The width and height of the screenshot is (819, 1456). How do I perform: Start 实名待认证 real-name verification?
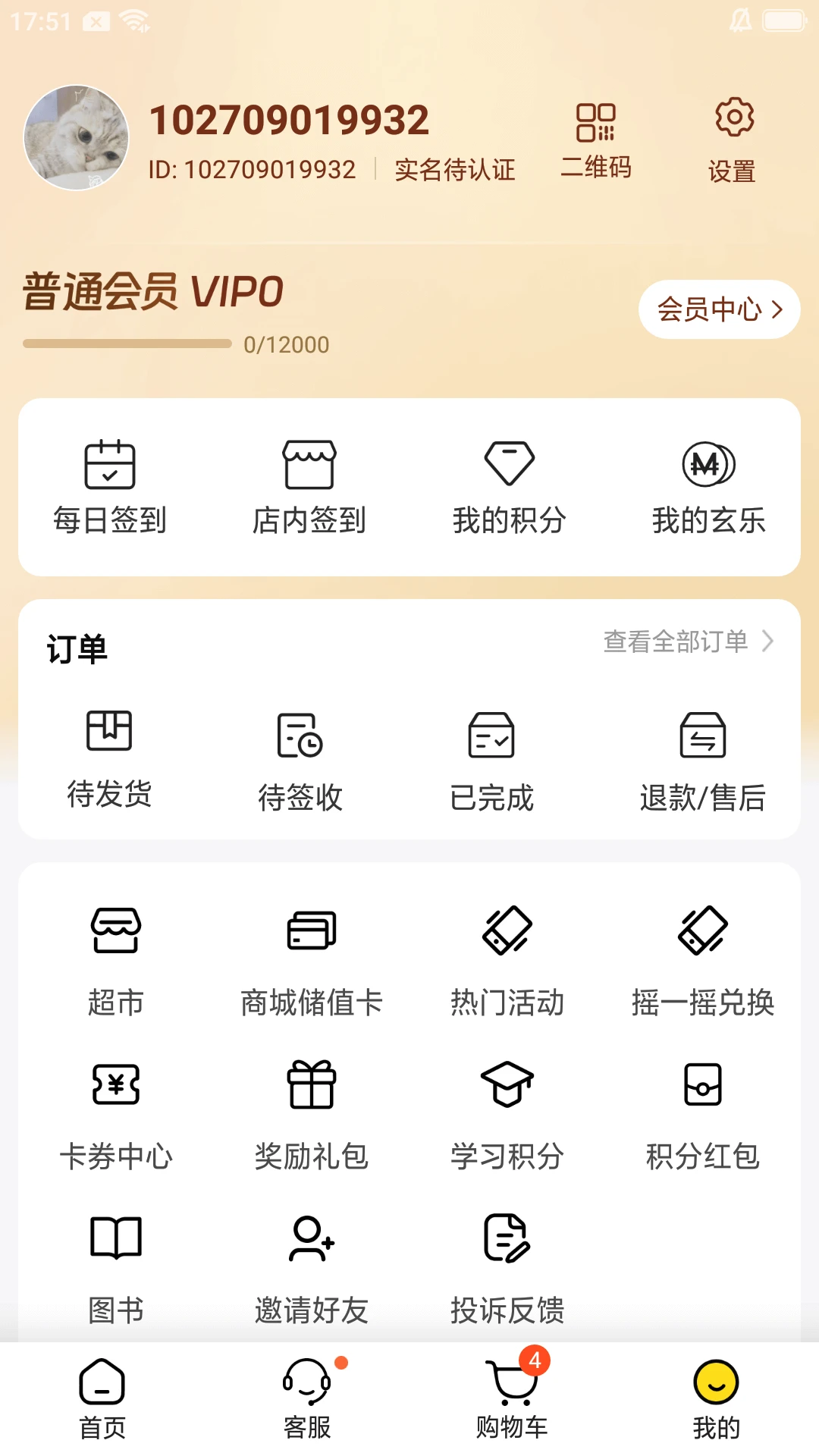tap(453, 169)
